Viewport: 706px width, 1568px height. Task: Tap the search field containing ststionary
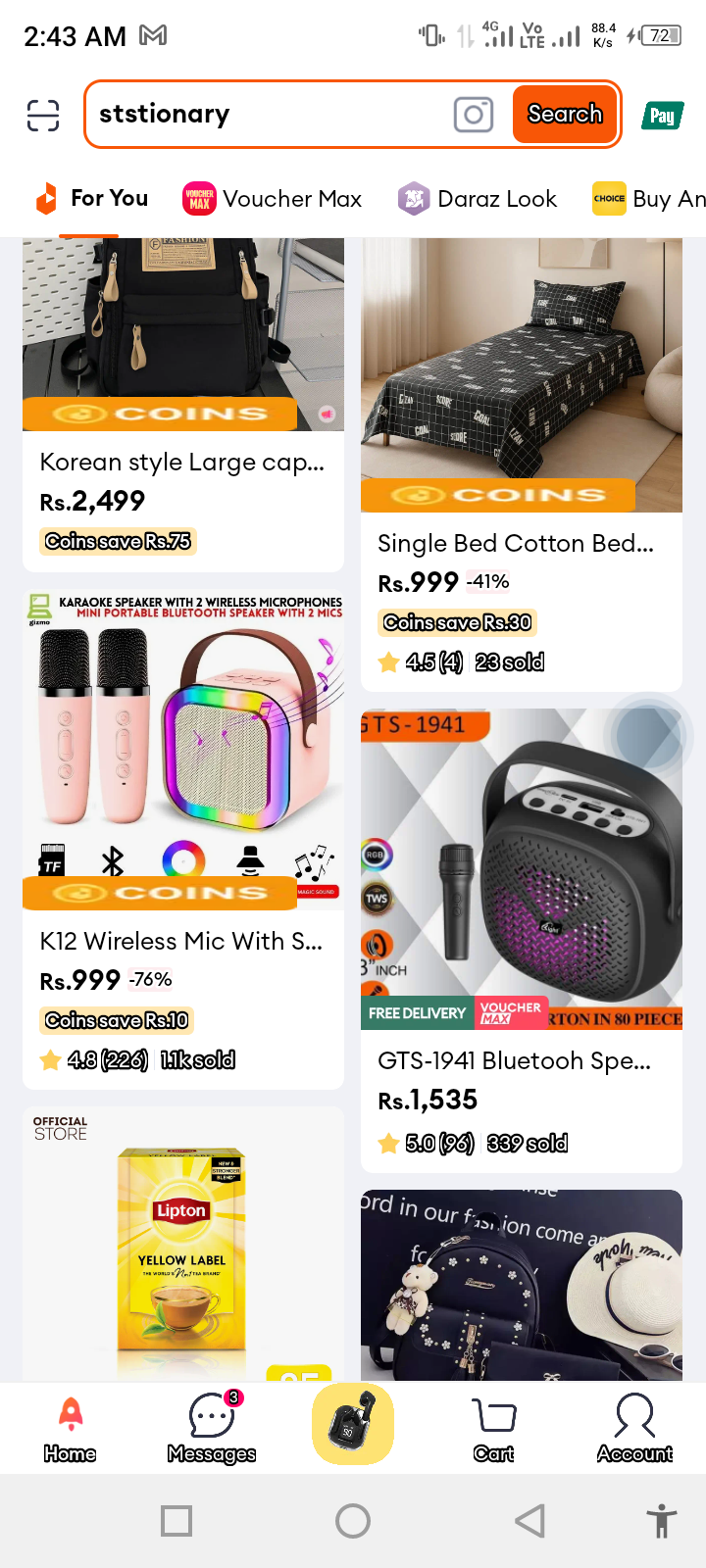click(x=265, y=115)
